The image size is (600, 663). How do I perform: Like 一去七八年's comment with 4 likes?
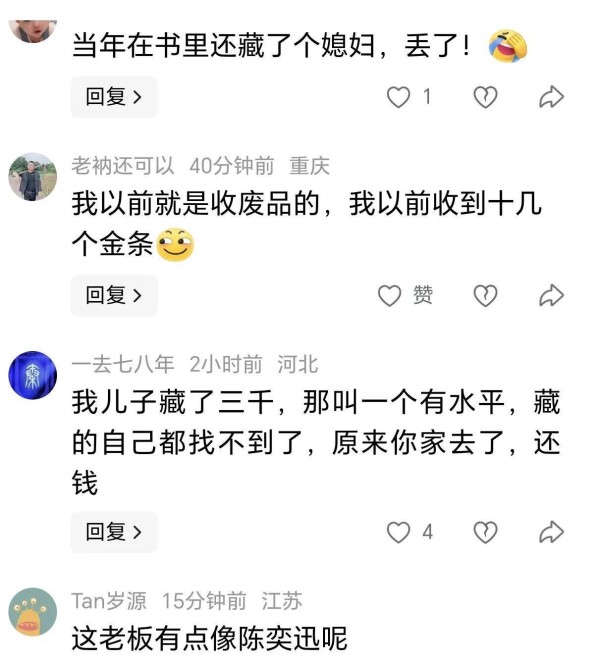click(x=399, y=532)
